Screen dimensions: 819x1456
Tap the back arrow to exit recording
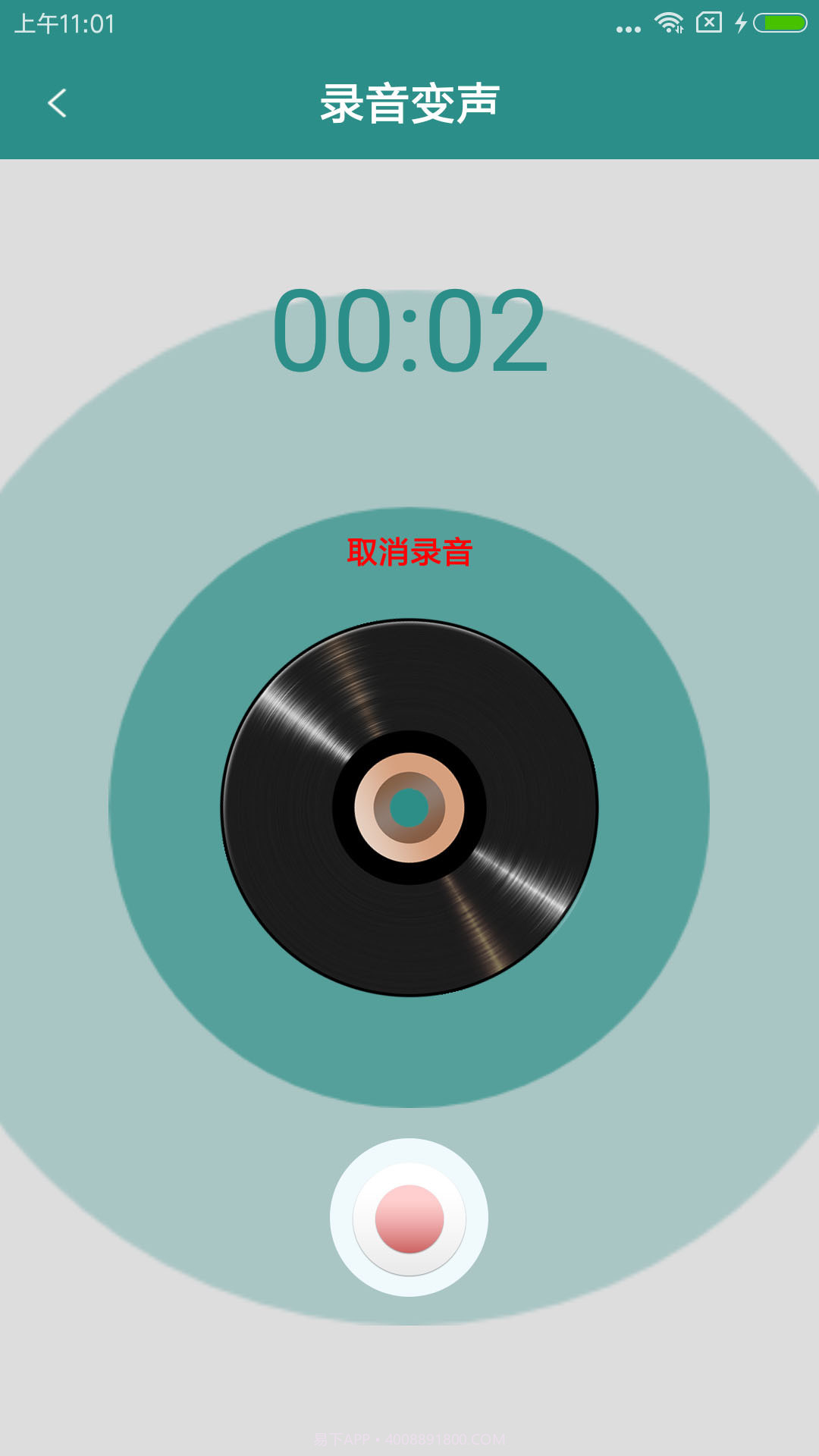[x=58, y=102]
